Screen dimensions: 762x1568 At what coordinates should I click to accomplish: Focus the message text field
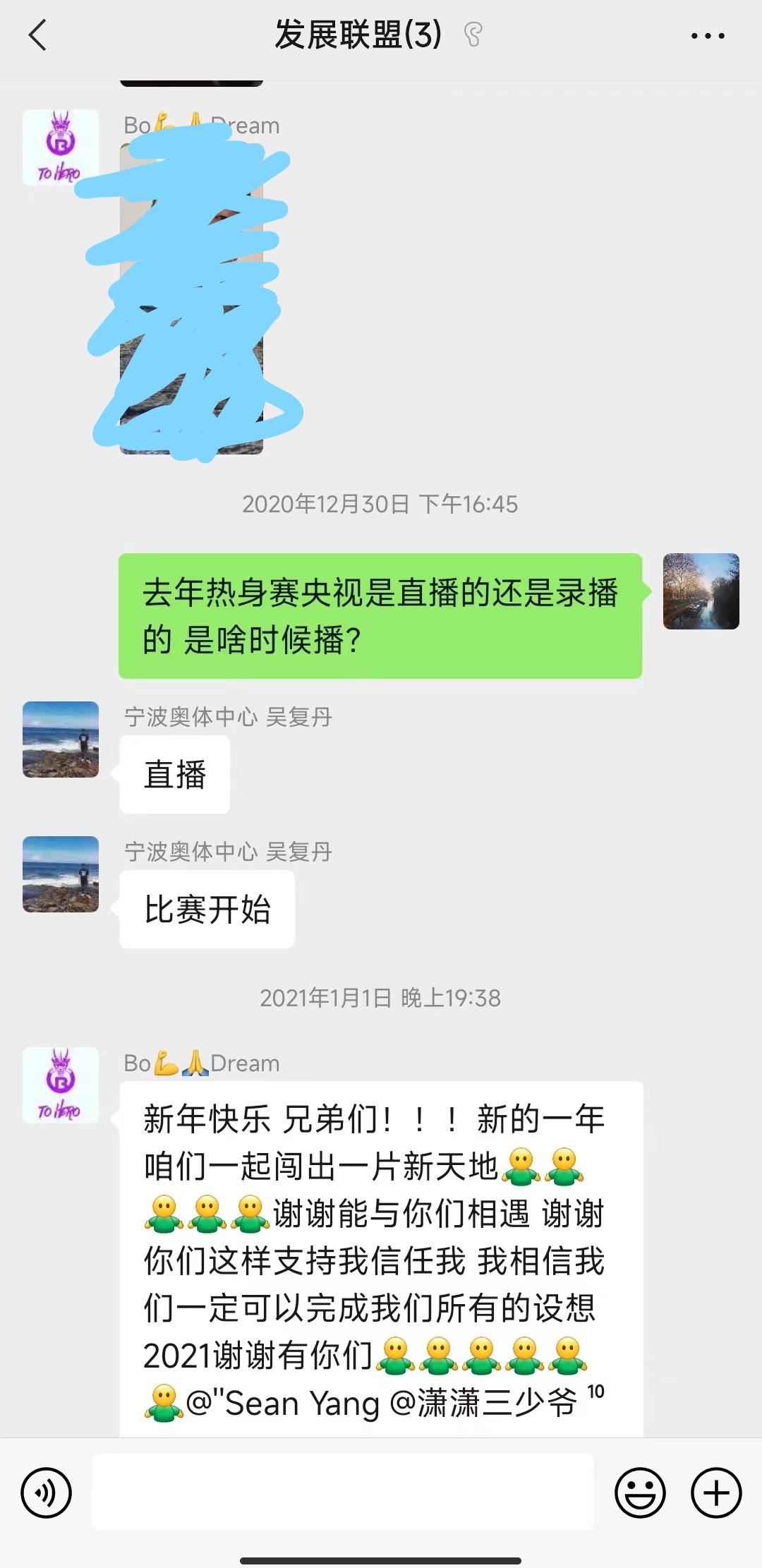click(343, 1492)
